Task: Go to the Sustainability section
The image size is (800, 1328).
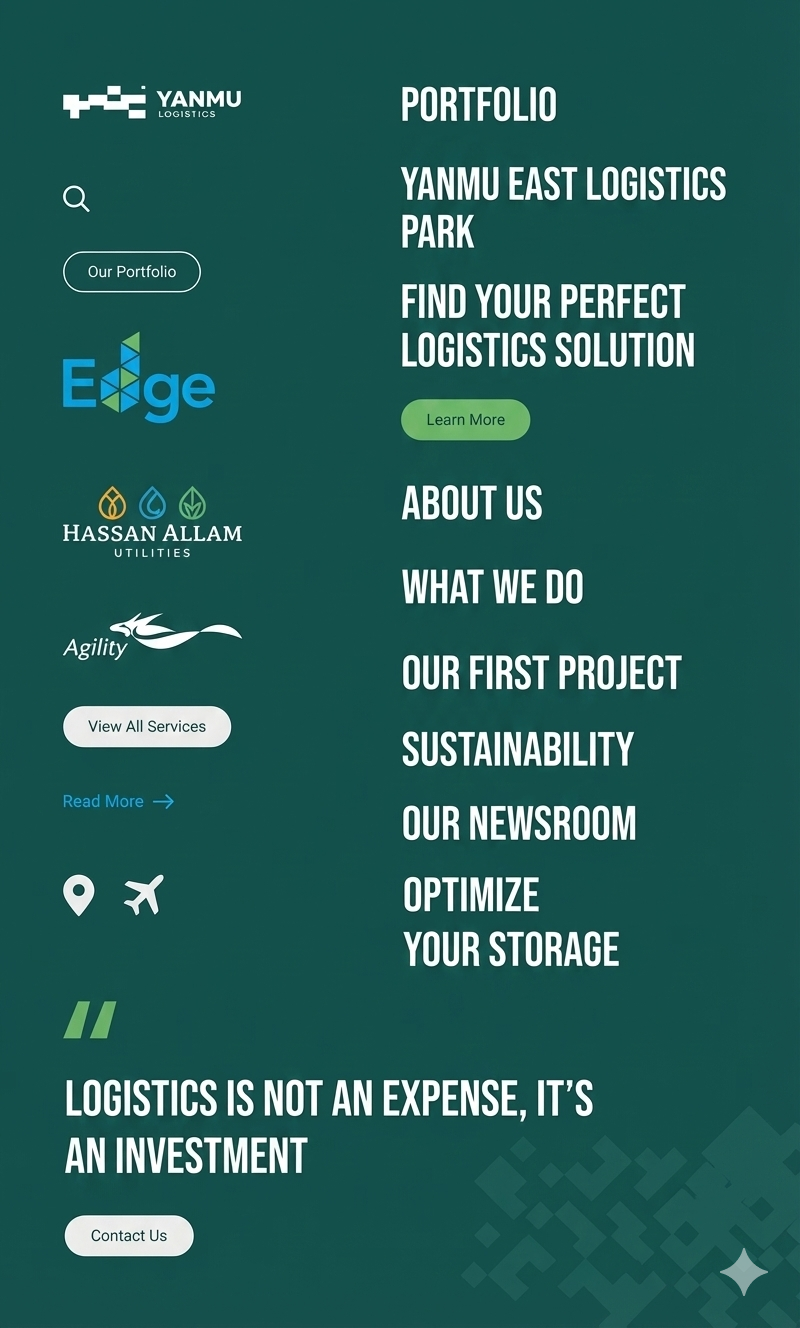Action: tap(517, 749)
